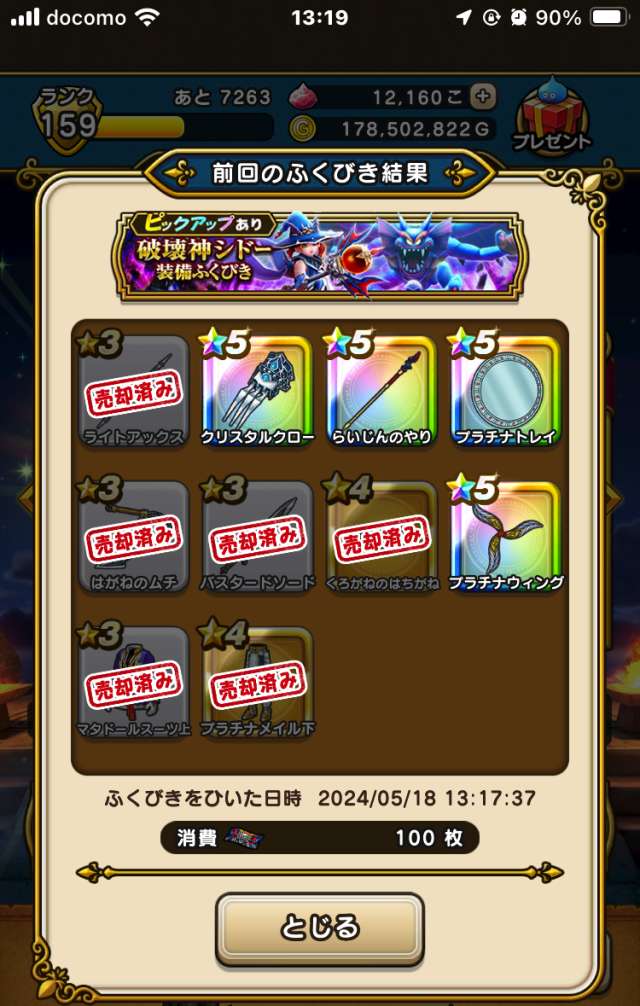The width and height of the screenshot is (640, 1006).
Task: Select the sold くろがねのはちがね item
Action: [382, 535]
